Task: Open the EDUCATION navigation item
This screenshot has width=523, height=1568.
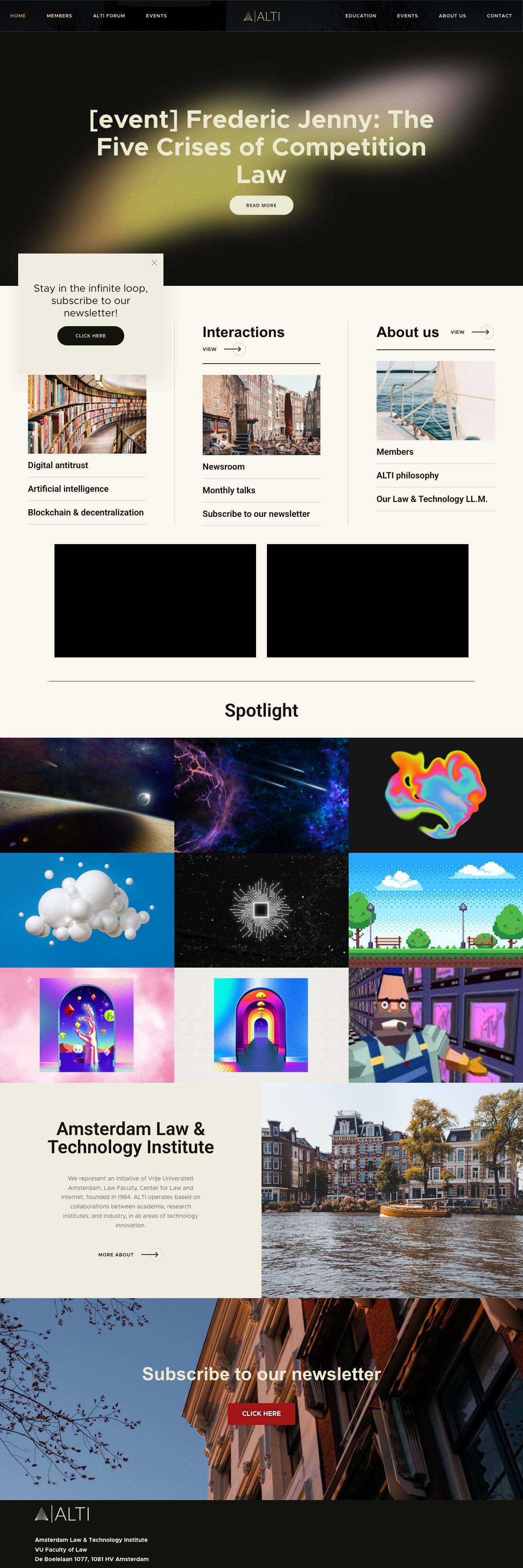Action: click(360, 15)
